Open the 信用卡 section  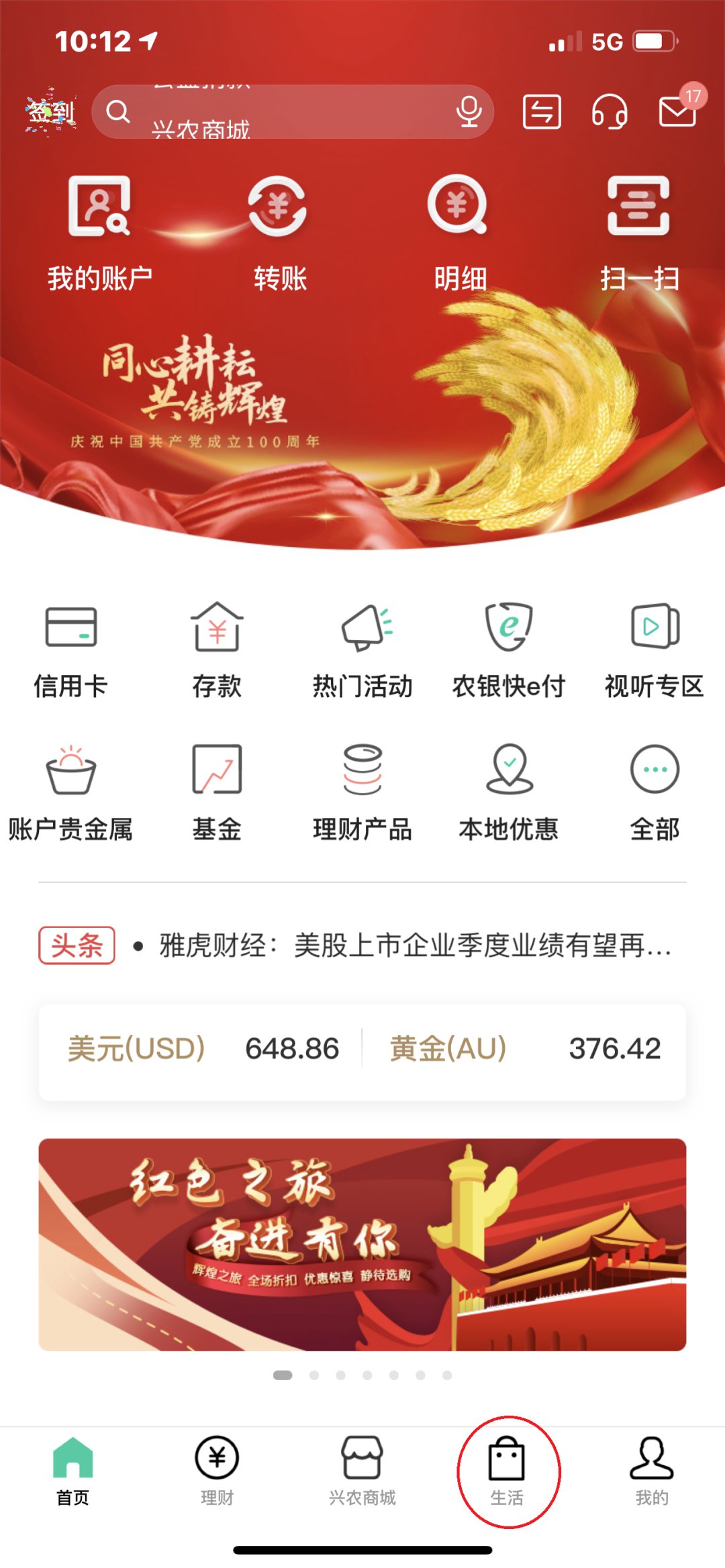[x=71, y=649]
